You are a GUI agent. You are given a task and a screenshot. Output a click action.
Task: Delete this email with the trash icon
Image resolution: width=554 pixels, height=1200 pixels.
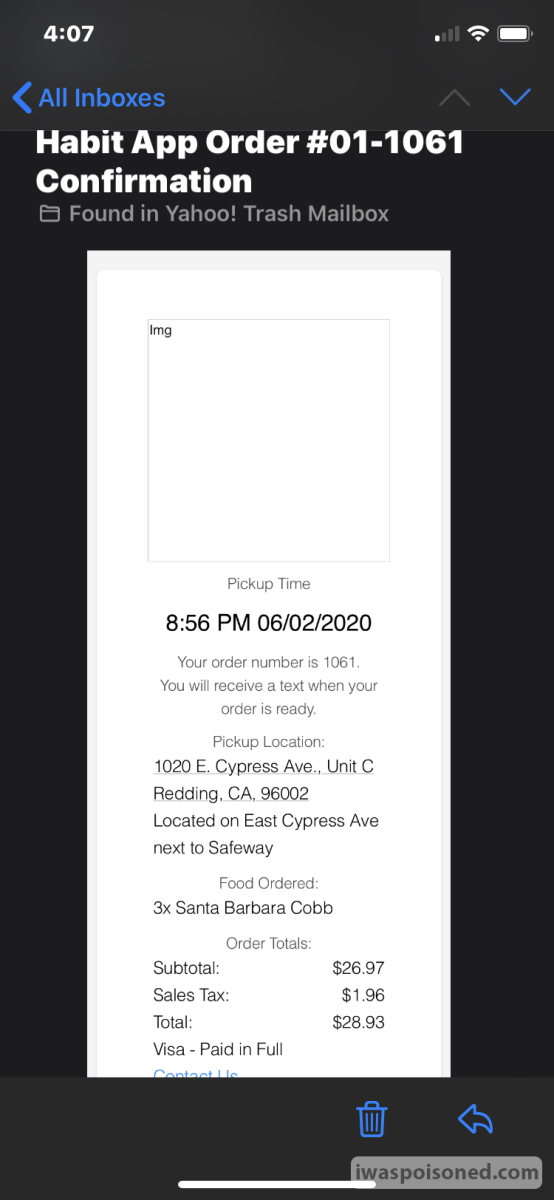[372, 1118]
